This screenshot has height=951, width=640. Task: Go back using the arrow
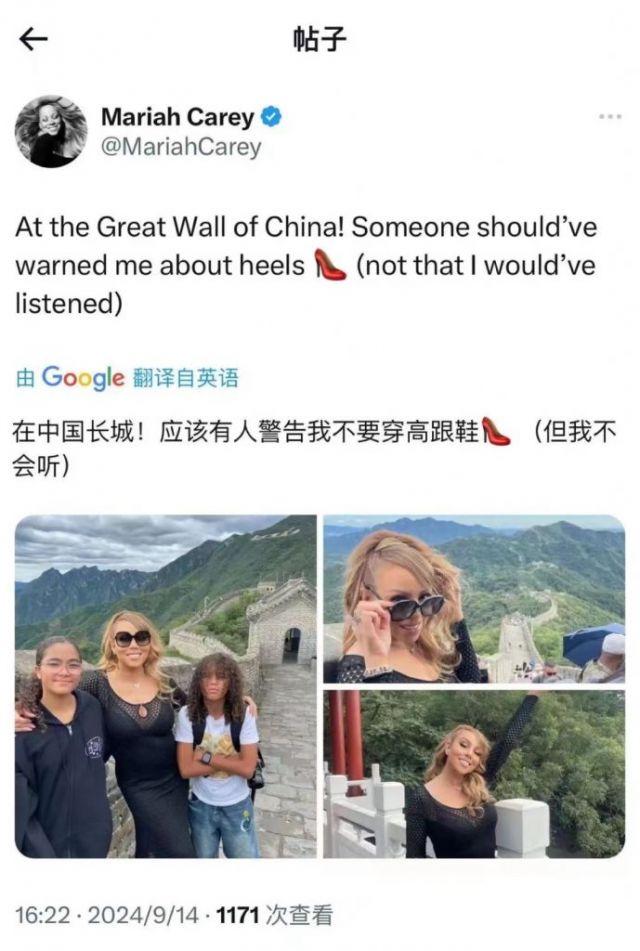pyautogui.click(x=34, y=39)
